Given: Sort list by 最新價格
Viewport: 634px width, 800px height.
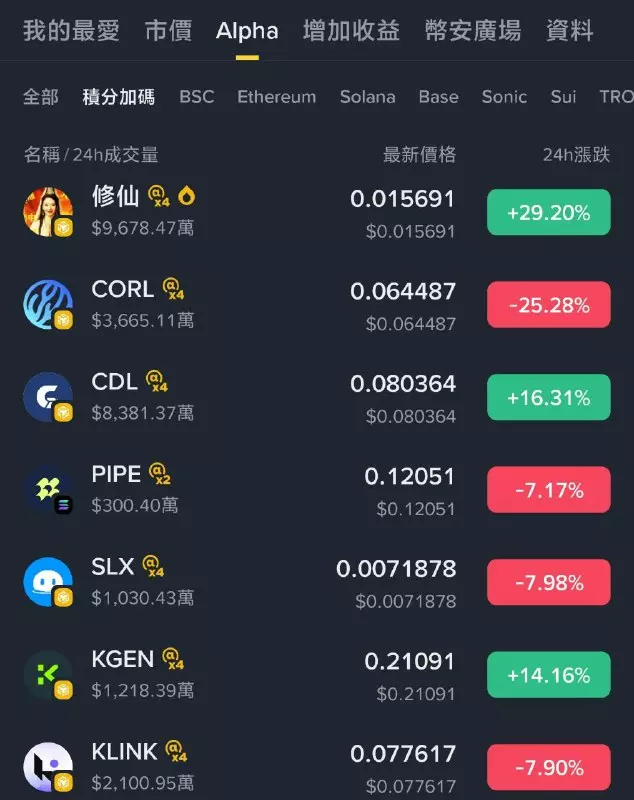Looking at the screenshot, I should pyautogui.click(x=419, y=154).
